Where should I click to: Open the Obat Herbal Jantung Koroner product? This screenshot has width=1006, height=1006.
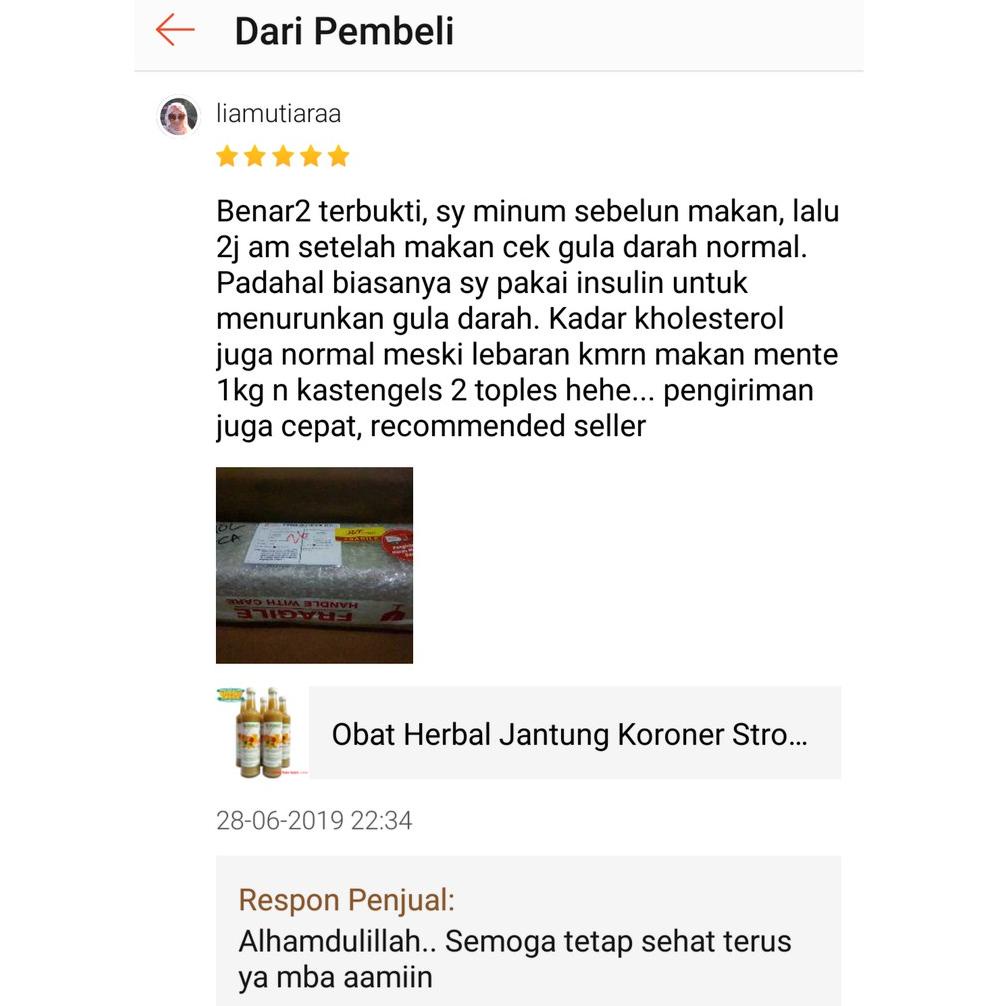pyautogui.click(x=529, y=733)
